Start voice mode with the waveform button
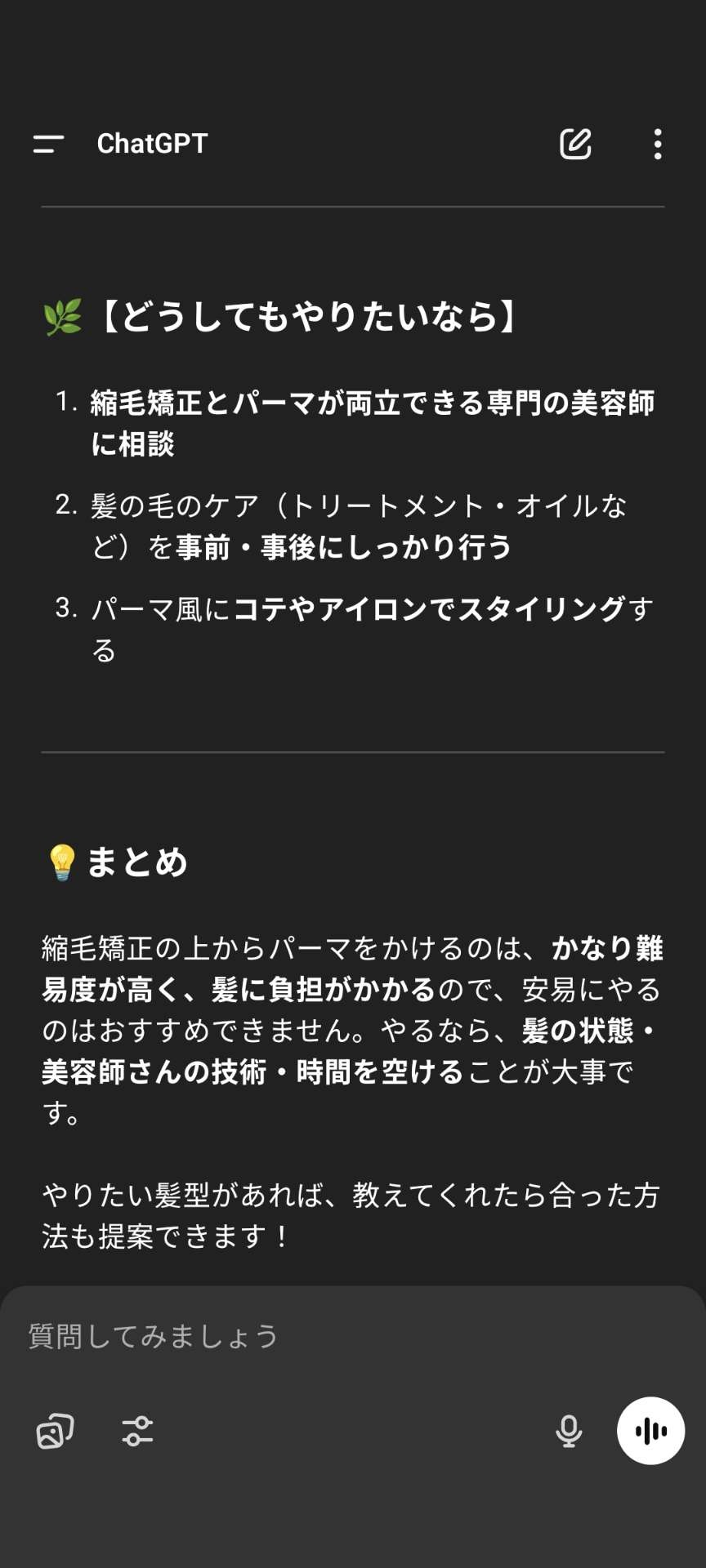The height and width of the screenshot is (1568, 706). (x=650, y=1431)
